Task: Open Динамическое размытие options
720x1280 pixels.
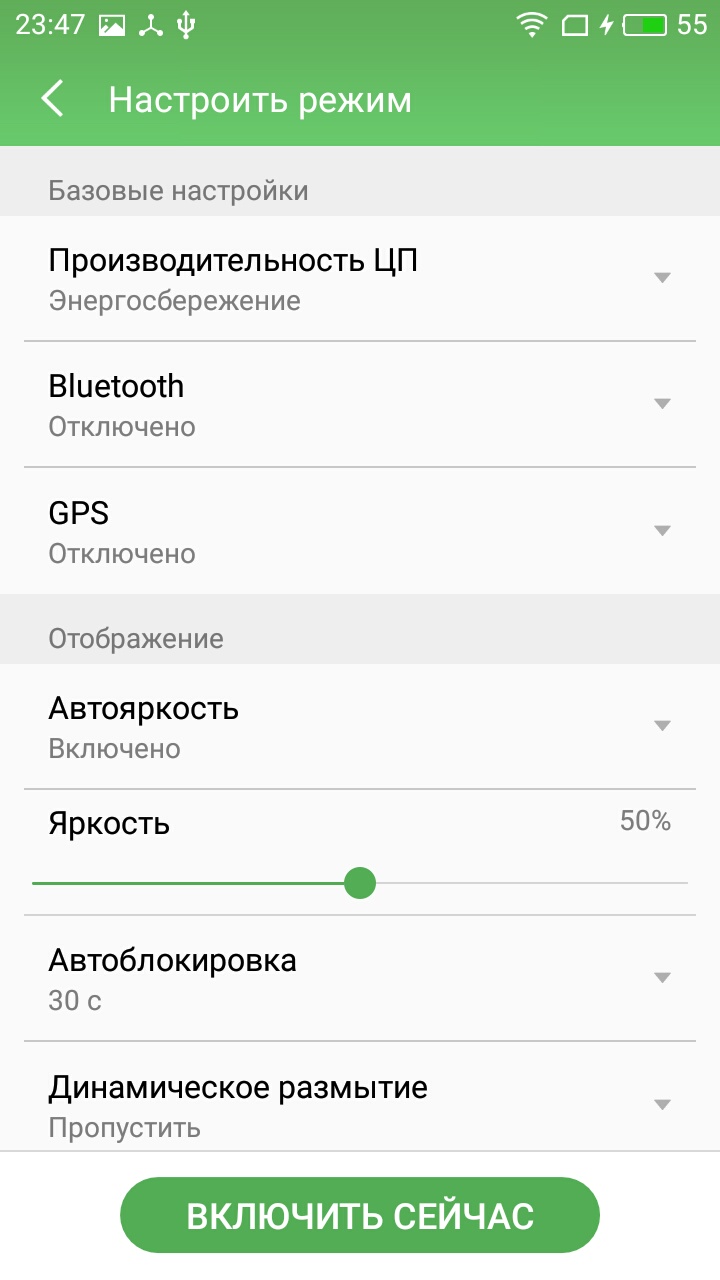Action: (360, 1097)
